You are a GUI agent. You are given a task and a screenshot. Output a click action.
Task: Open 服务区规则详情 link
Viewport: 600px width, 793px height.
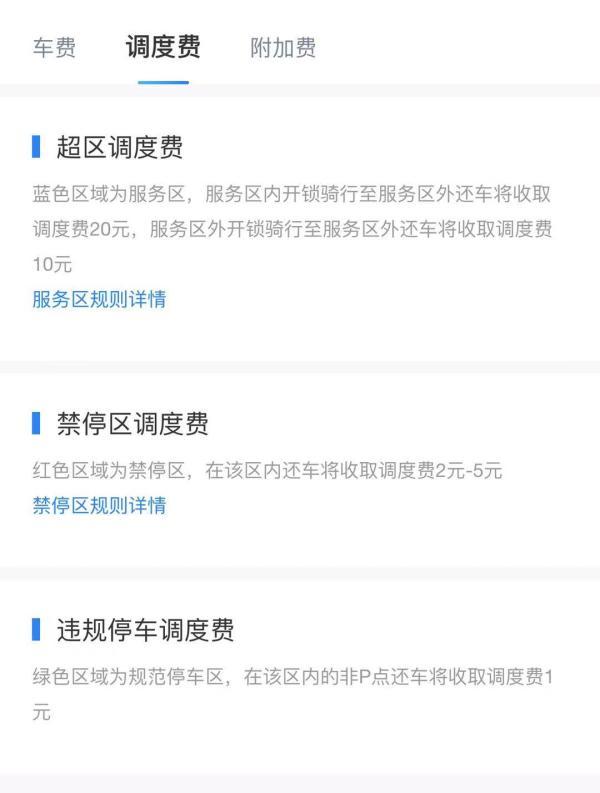pos(99,299)
